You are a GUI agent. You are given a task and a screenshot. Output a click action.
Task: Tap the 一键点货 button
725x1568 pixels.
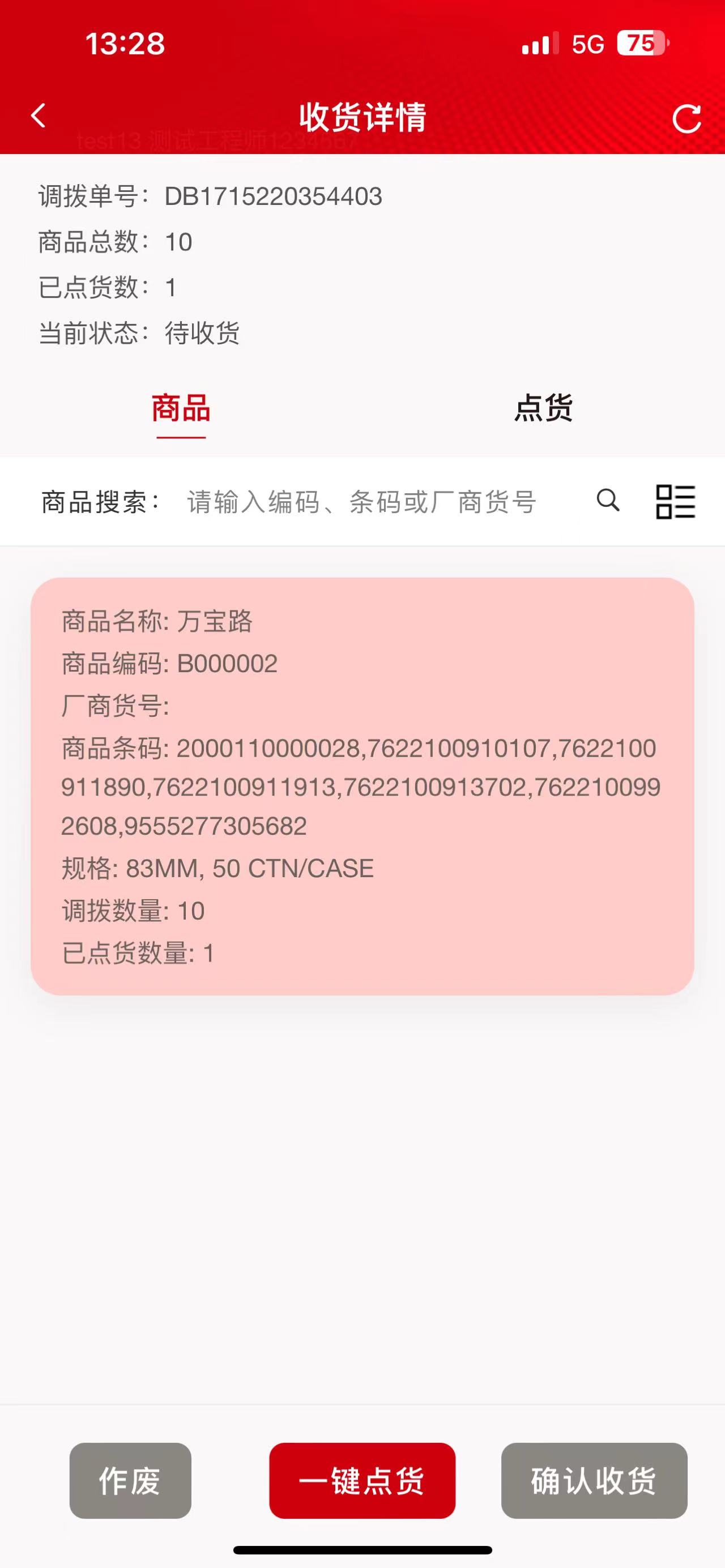[x=362, y=1480]
